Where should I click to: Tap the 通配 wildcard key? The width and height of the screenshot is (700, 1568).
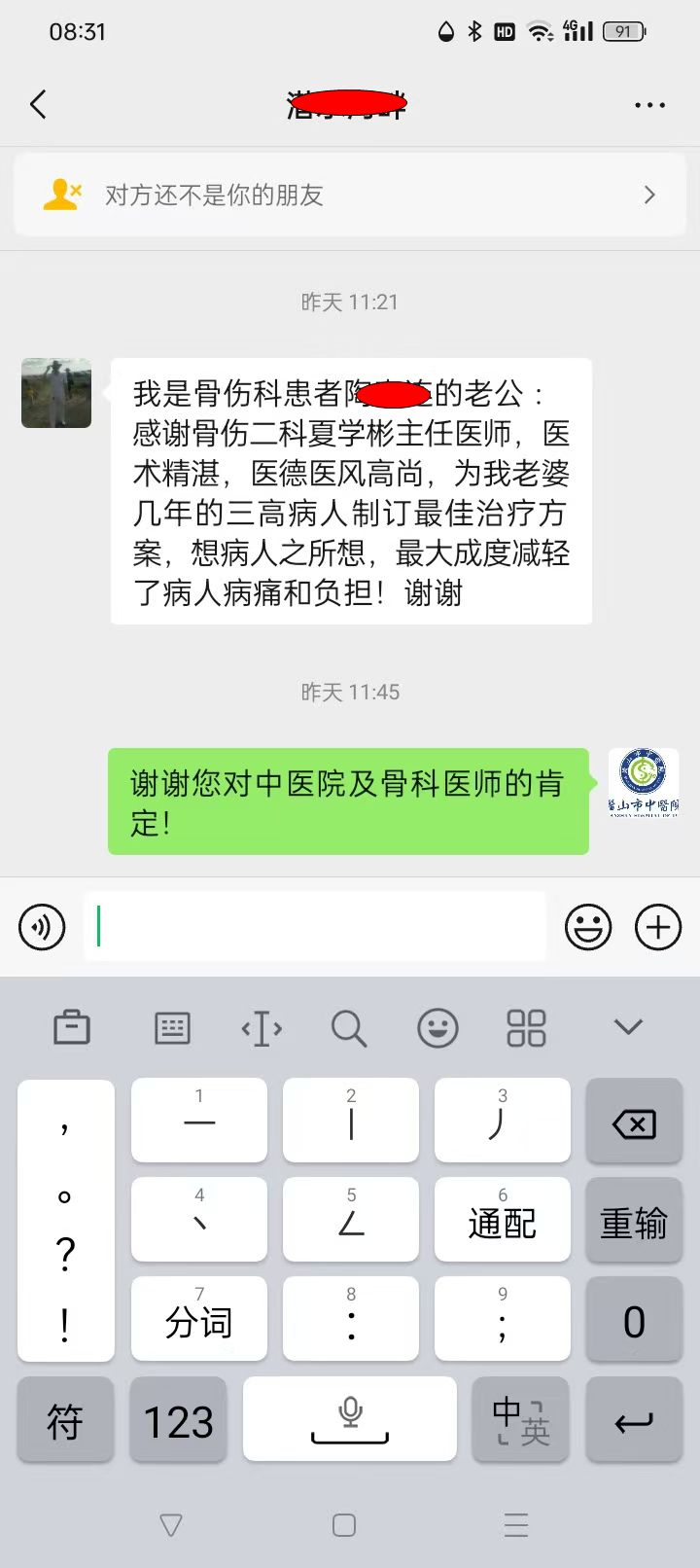click(x=502, y=1222)
